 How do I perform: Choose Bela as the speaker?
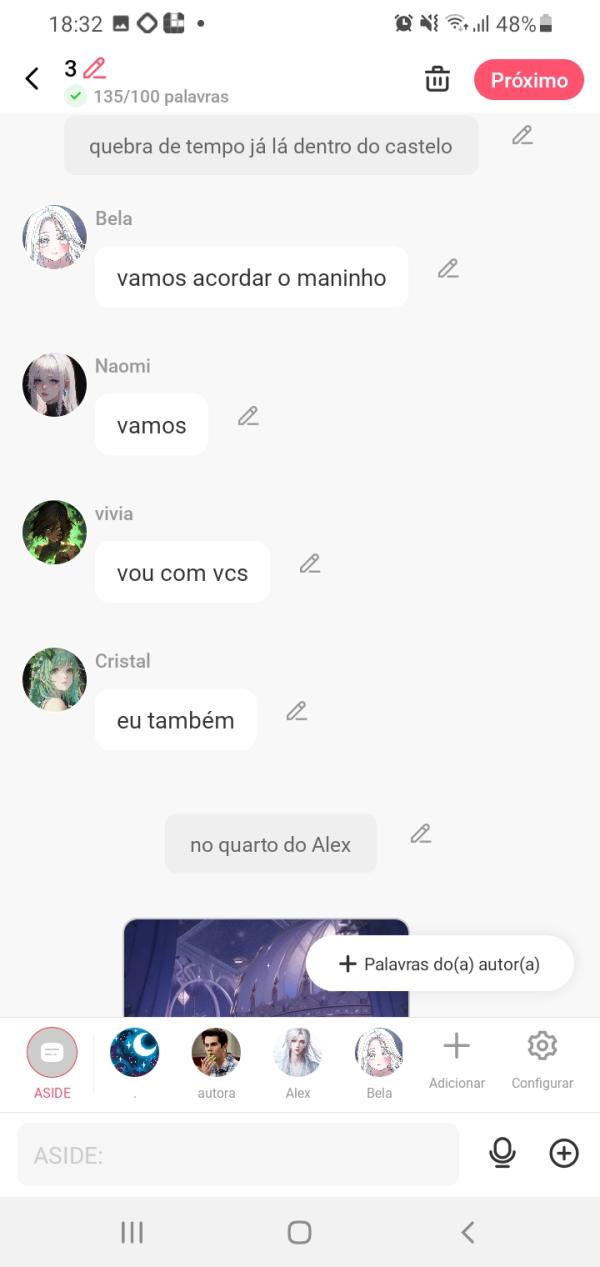pos(379,1062)
